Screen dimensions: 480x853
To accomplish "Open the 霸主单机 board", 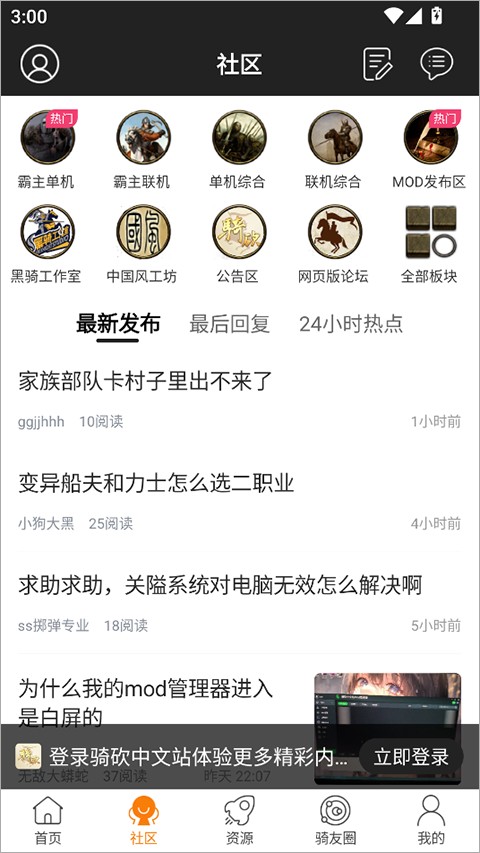I will point(48,150).
